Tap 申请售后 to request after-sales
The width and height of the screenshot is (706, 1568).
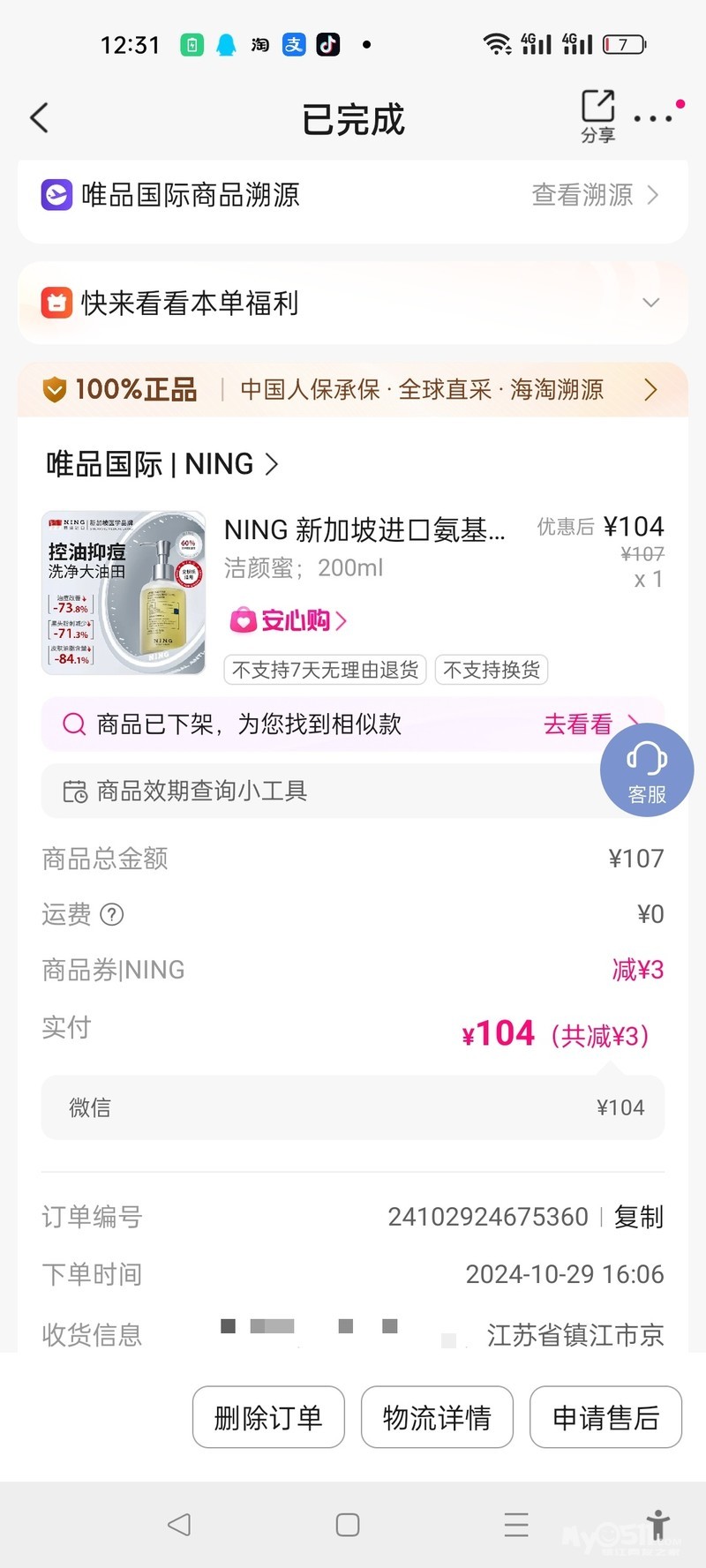click(x=605, y=1417)
